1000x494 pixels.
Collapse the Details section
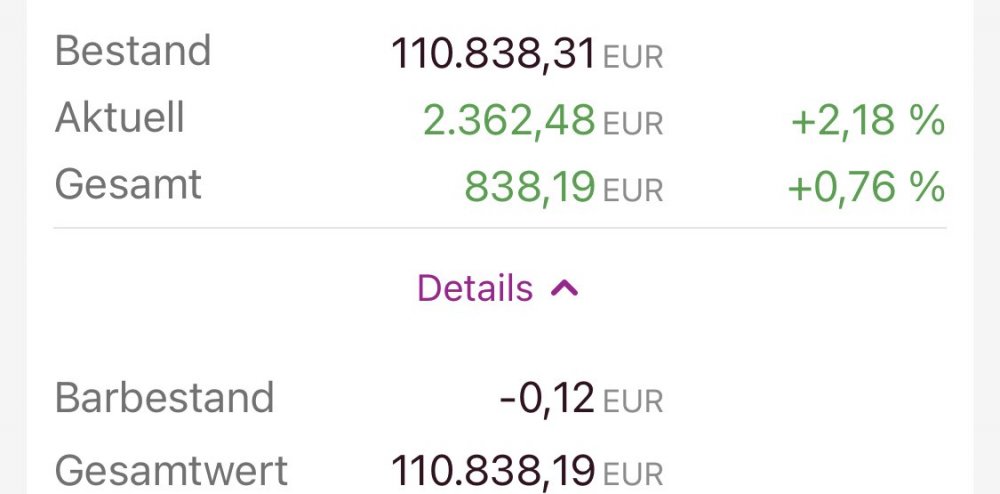[x=498, y=289]
